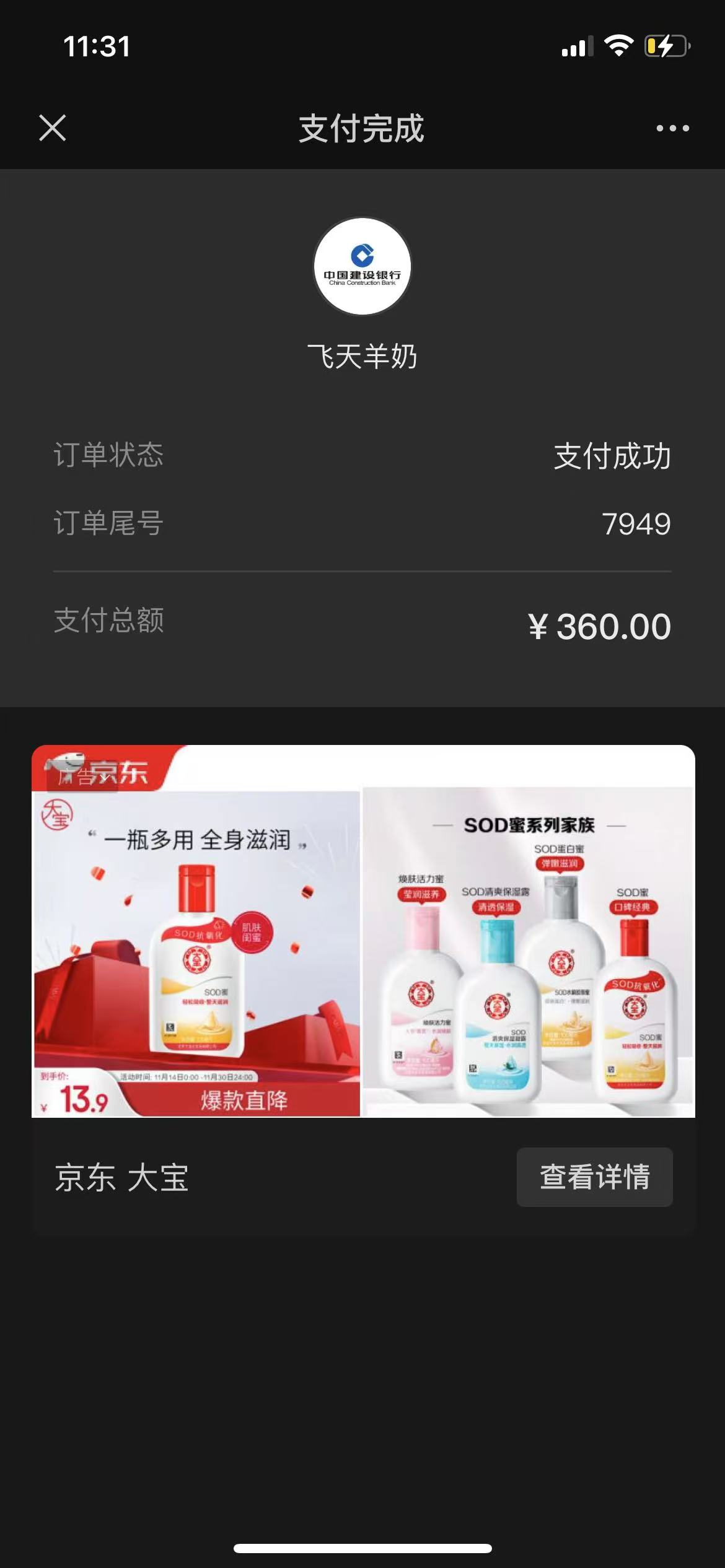Tap the 查看详情 button
Screen dimensions: 725x1568
(594, 1177)
